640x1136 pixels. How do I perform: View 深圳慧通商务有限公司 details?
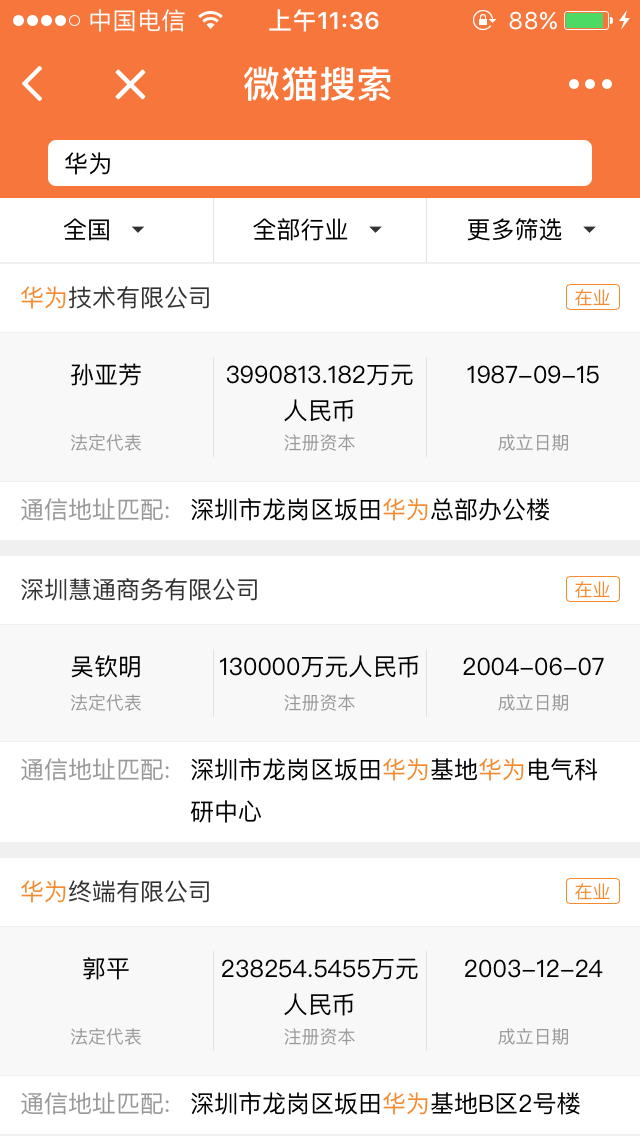pyautogui.click(x=140, y=590)
